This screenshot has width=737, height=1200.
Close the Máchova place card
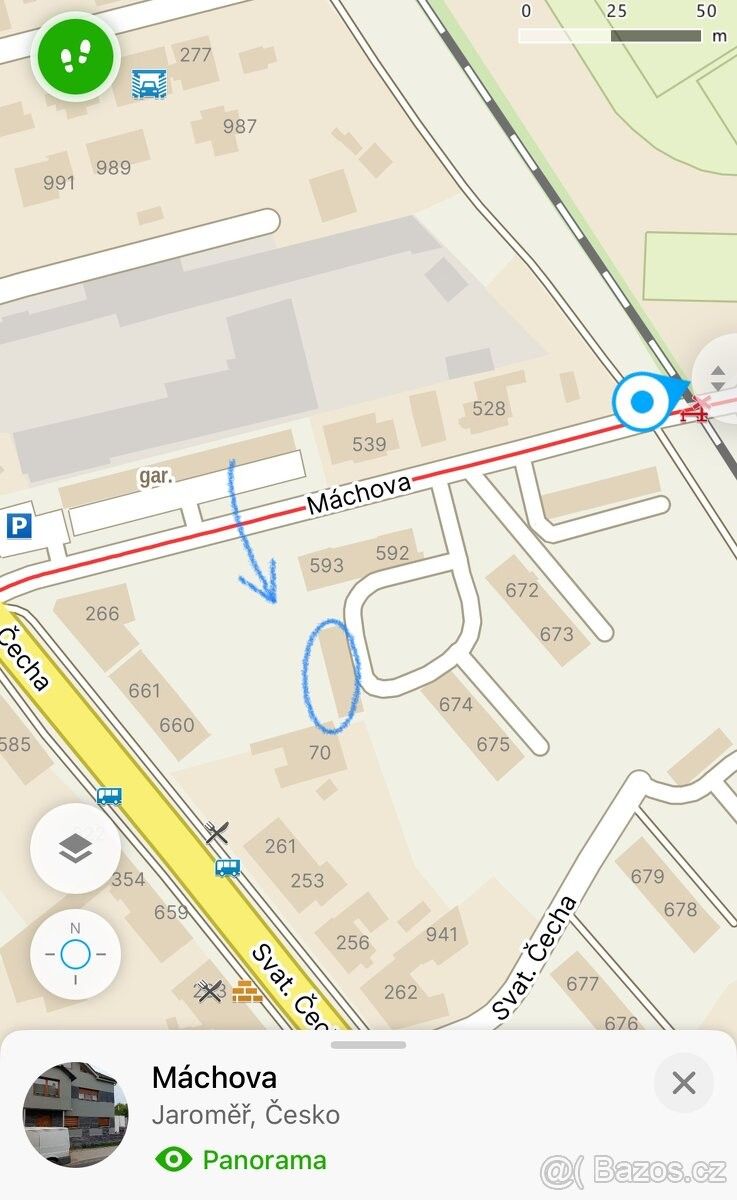[x=683, y=1082]
